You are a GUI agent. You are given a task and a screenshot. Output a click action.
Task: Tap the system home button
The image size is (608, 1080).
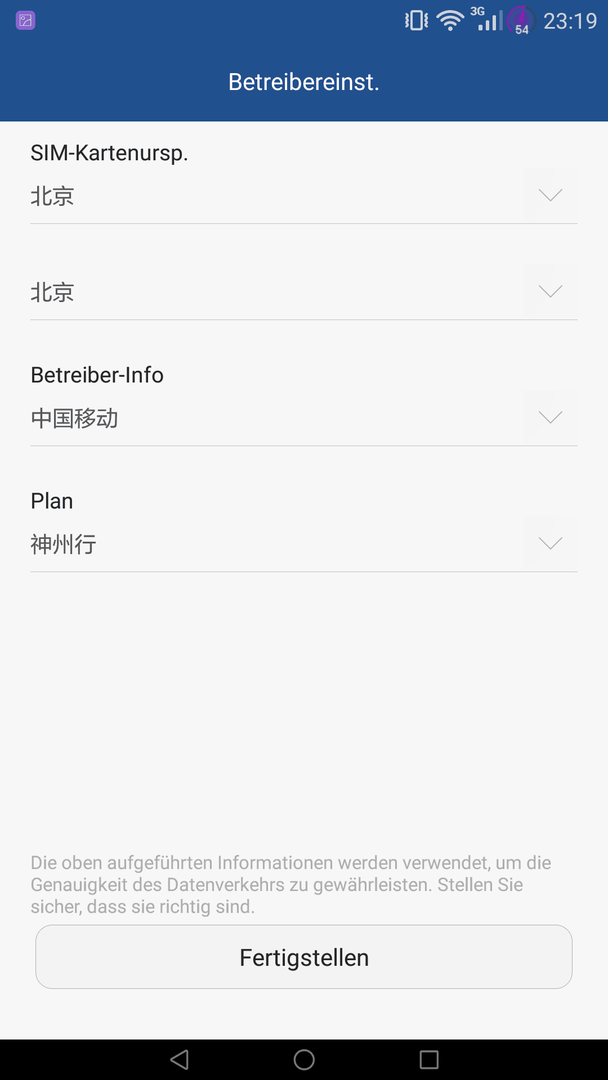point(304,1059)
